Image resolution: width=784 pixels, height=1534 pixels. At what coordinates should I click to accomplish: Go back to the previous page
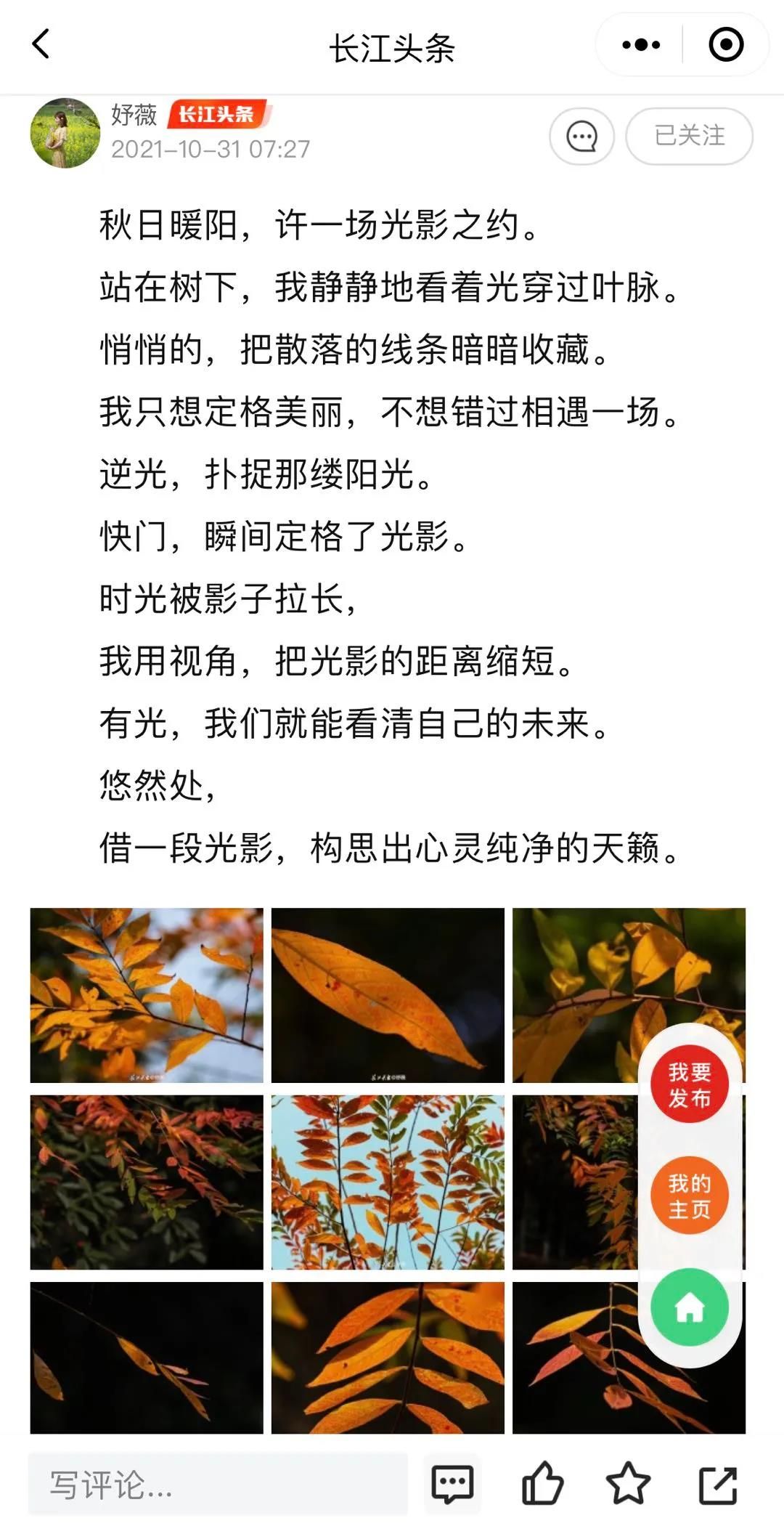tap(42, 45)
